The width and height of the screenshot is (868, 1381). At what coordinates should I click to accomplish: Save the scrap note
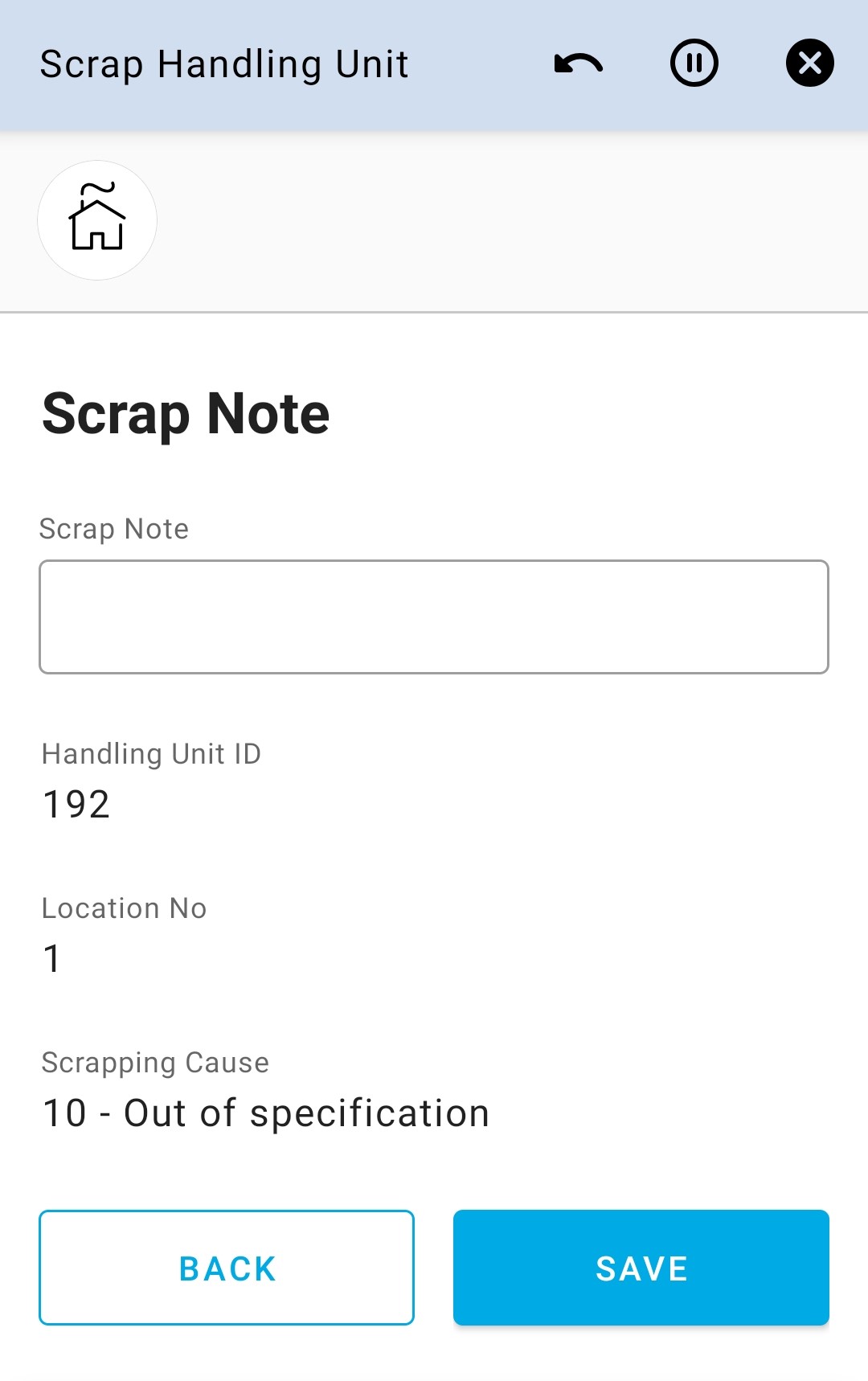click(641, 1268)
